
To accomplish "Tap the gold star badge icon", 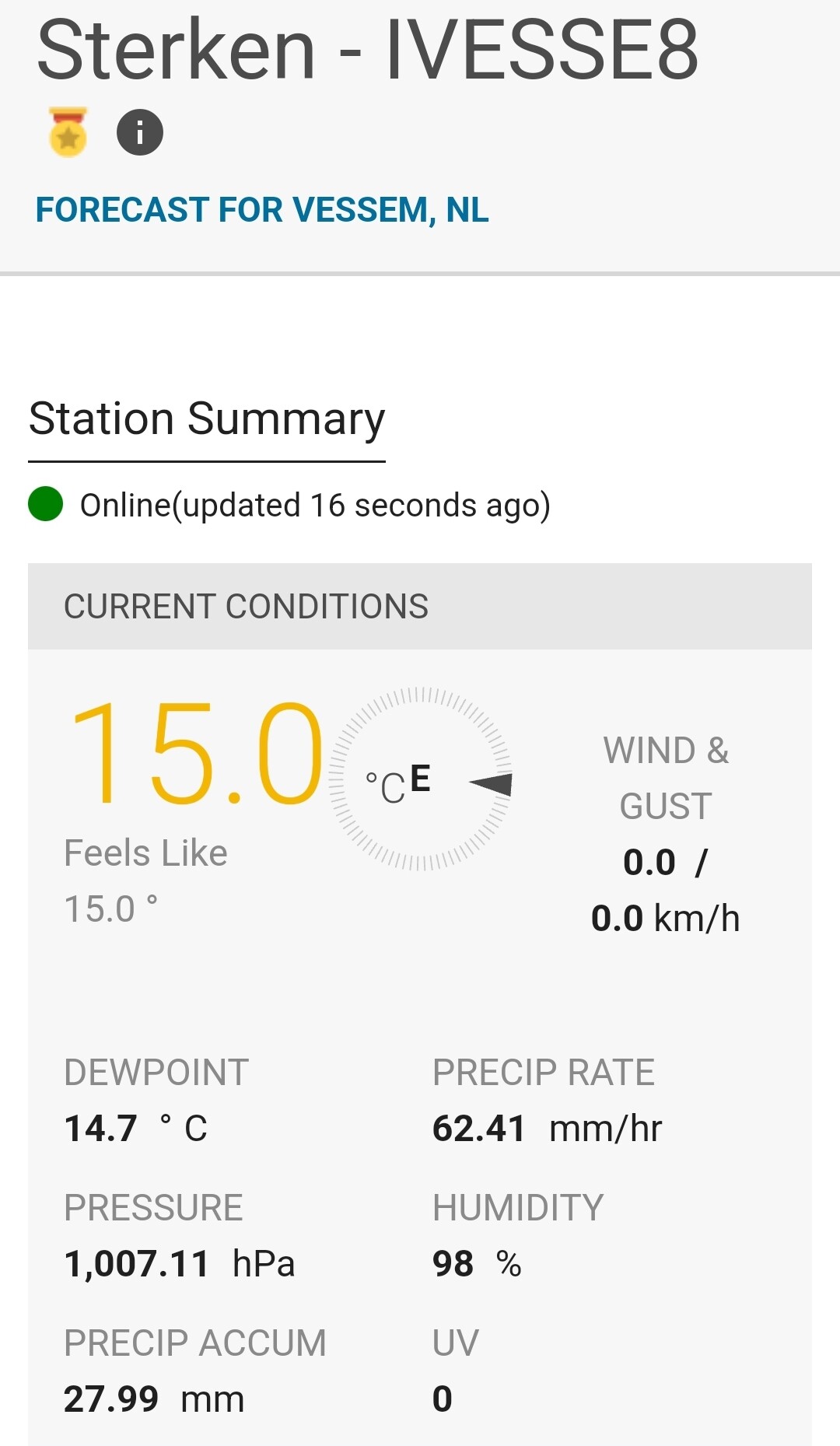I will [x=68, y=132].
